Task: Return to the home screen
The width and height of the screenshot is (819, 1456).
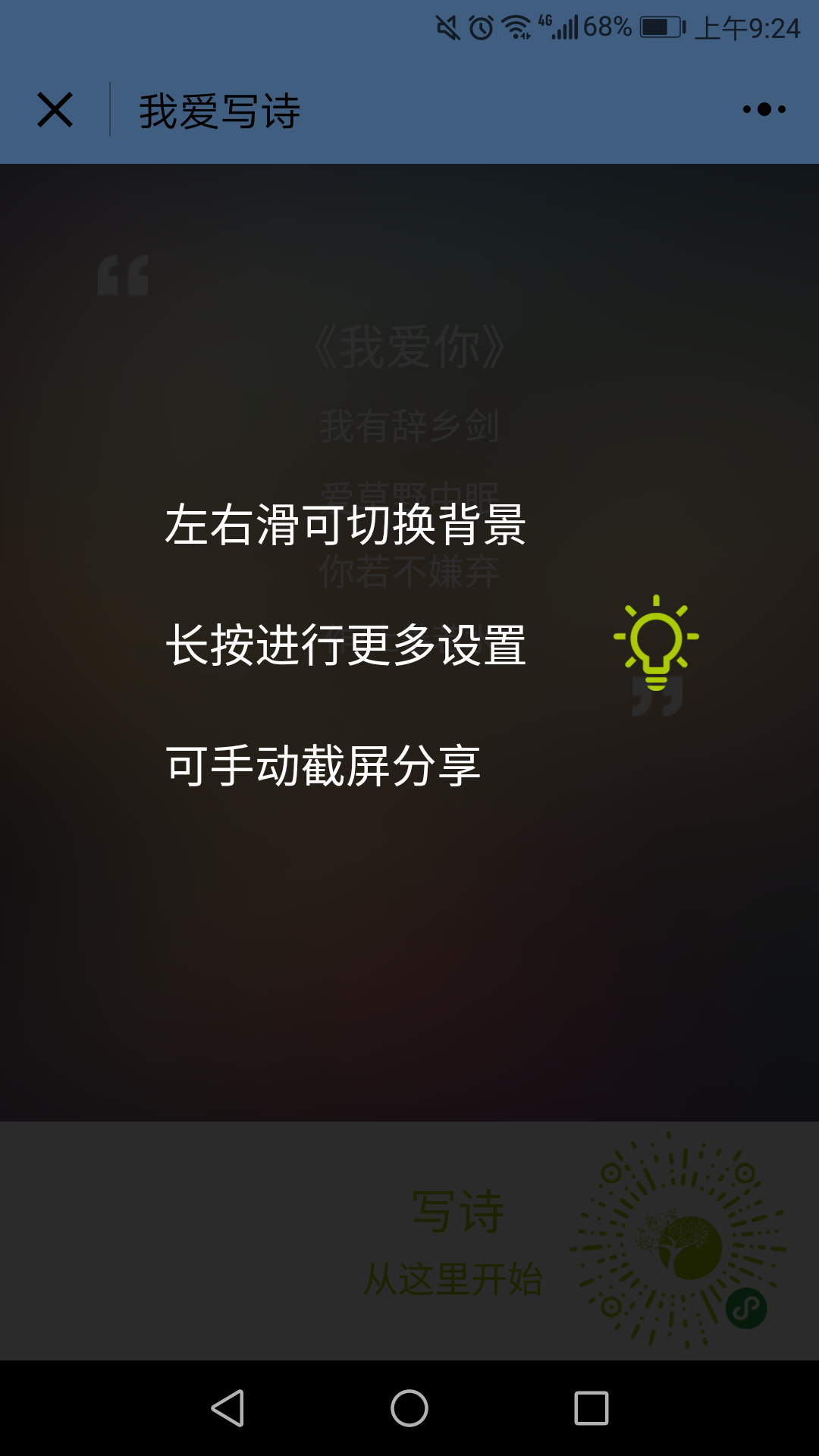Action: click(409, 1408)
